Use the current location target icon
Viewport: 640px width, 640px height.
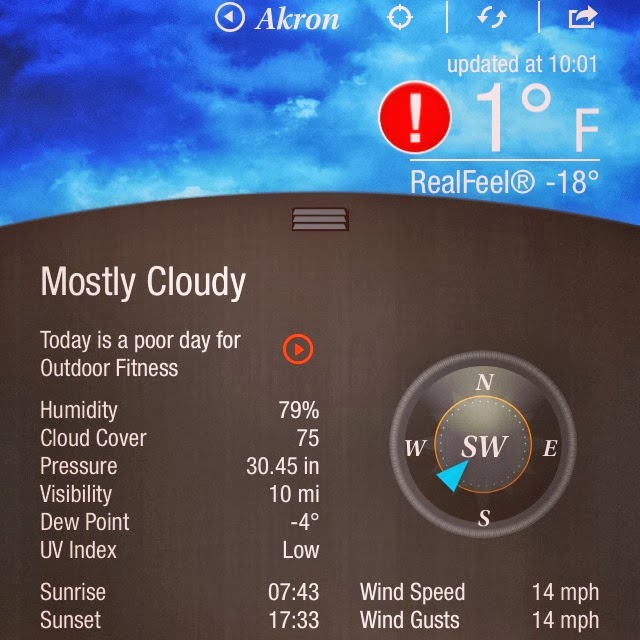(401, 18)
